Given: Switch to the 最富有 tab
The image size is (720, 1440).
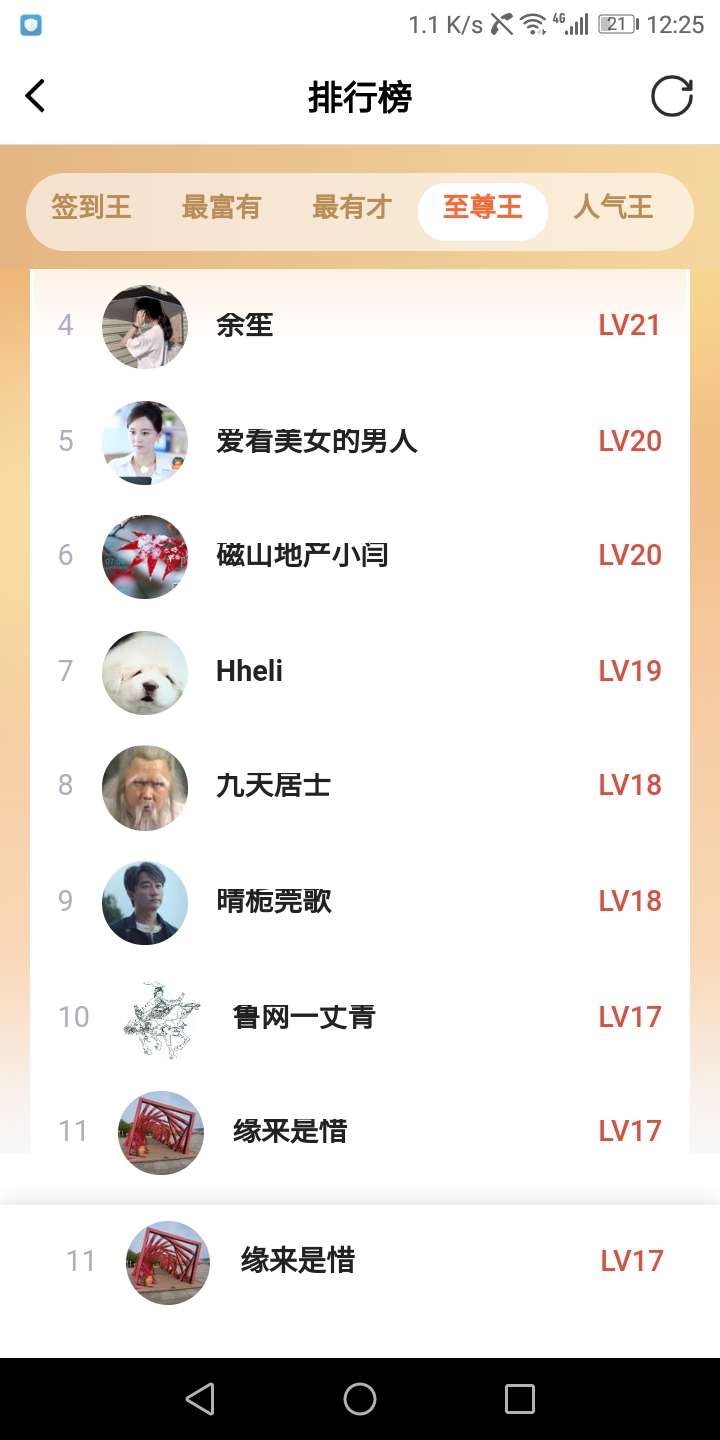Looking at the screenshot, I should point(221,208).
